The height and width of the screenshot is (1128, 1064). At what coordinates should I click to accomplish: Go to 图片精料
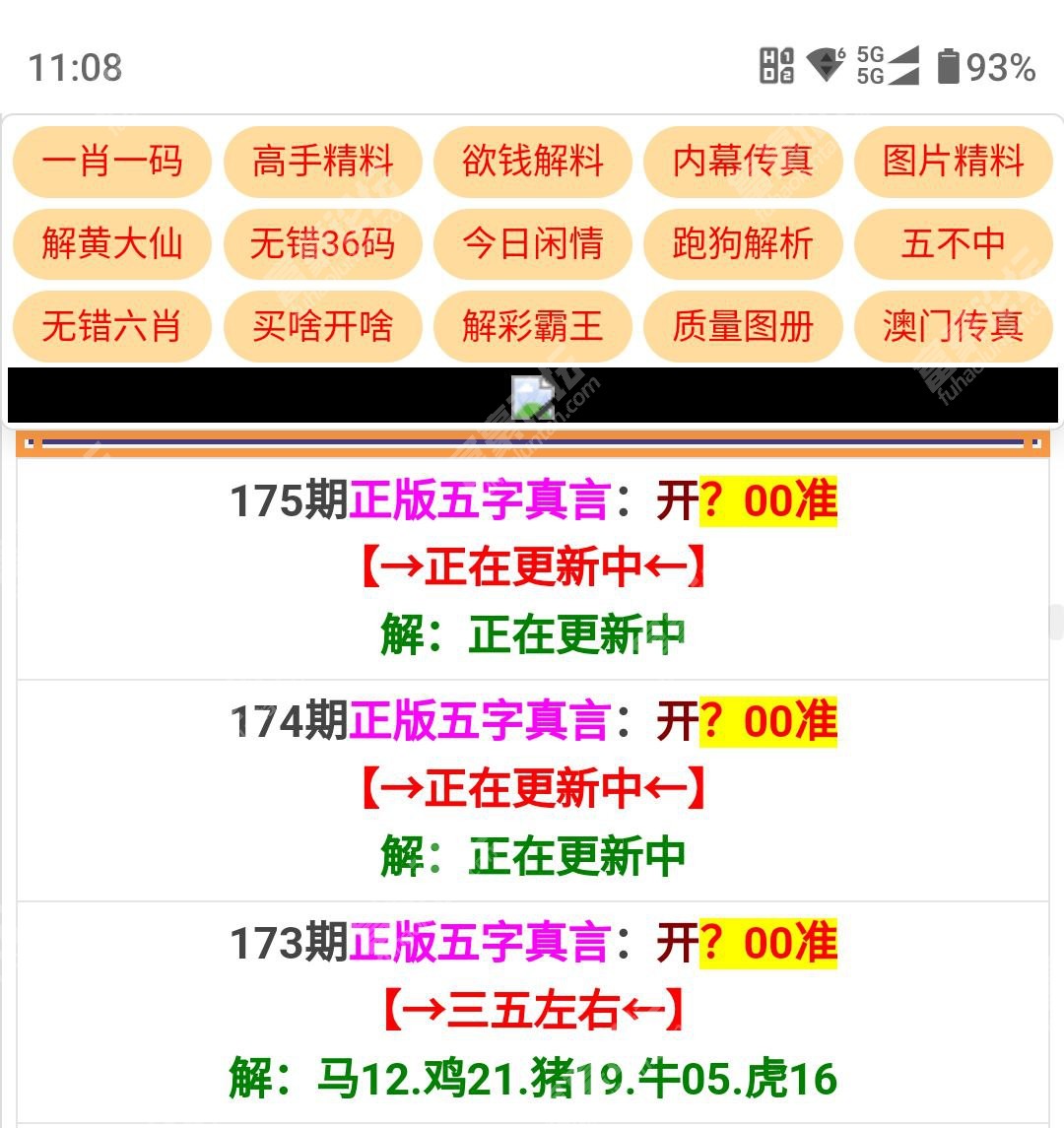953,161
